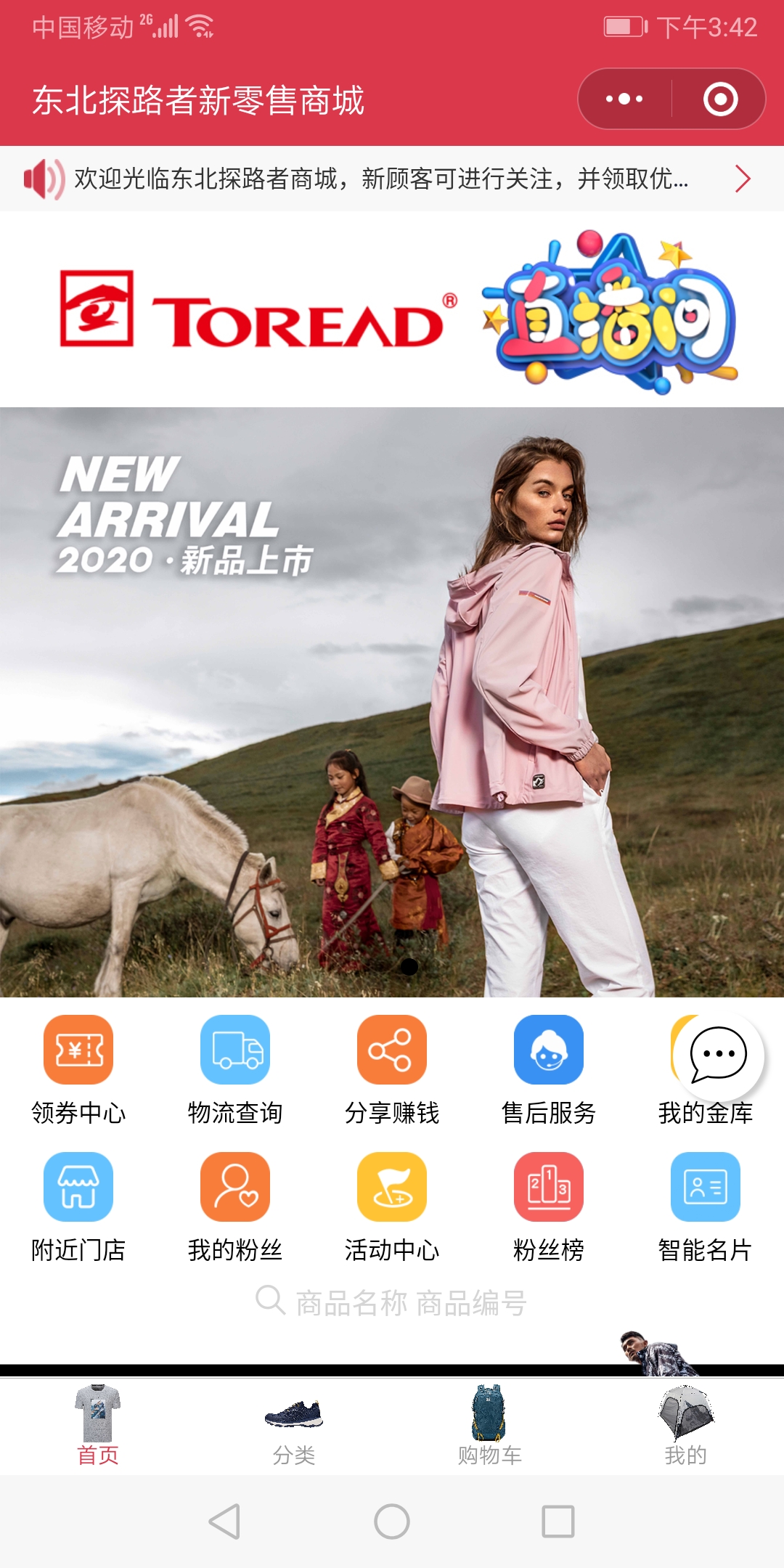
Task: Go back using system back button
Action: 224,1522
